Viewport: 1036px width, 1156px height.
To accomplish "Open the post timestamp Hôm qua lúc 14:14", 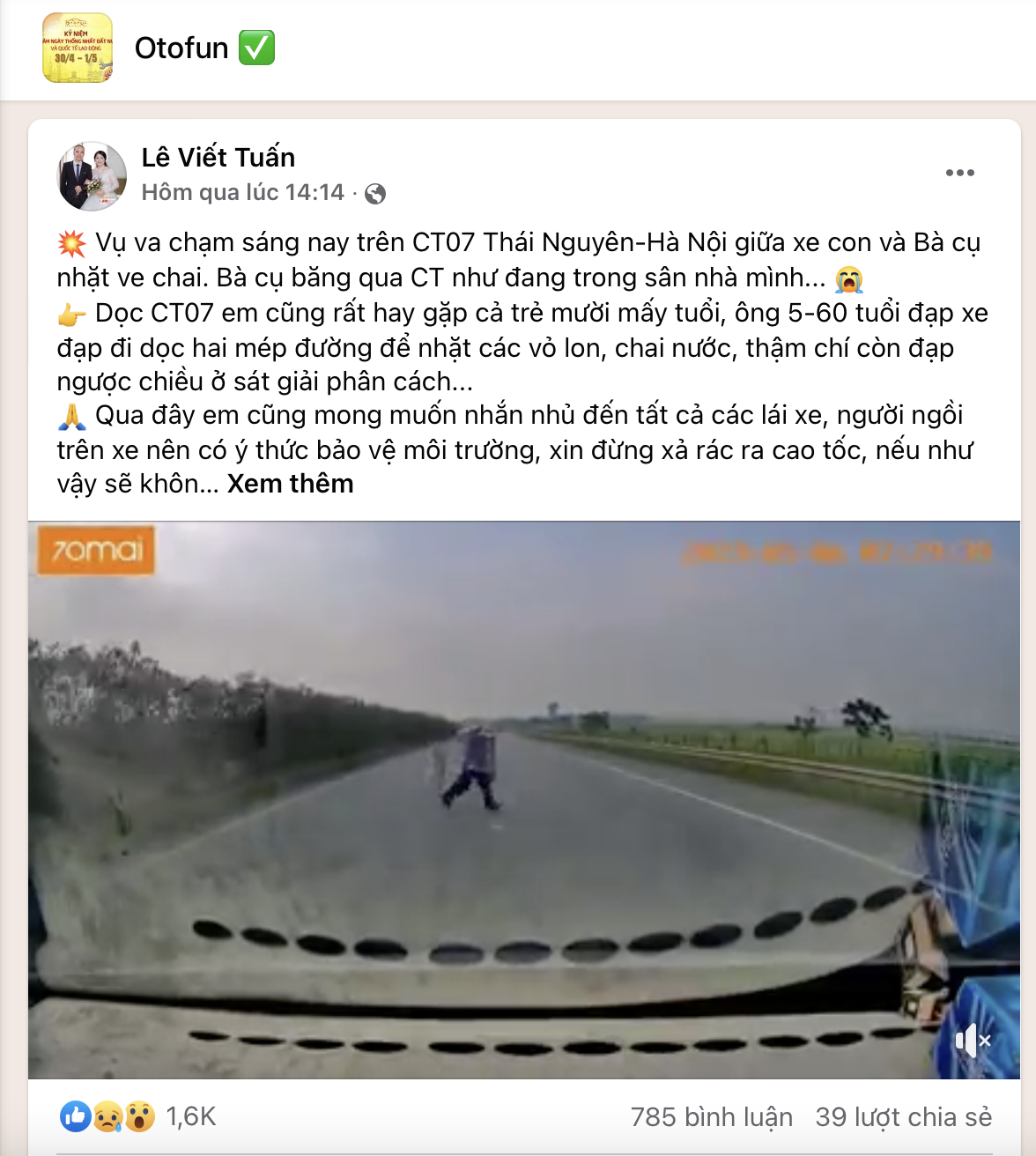I will pyautogui.click(x=242, y=193).
